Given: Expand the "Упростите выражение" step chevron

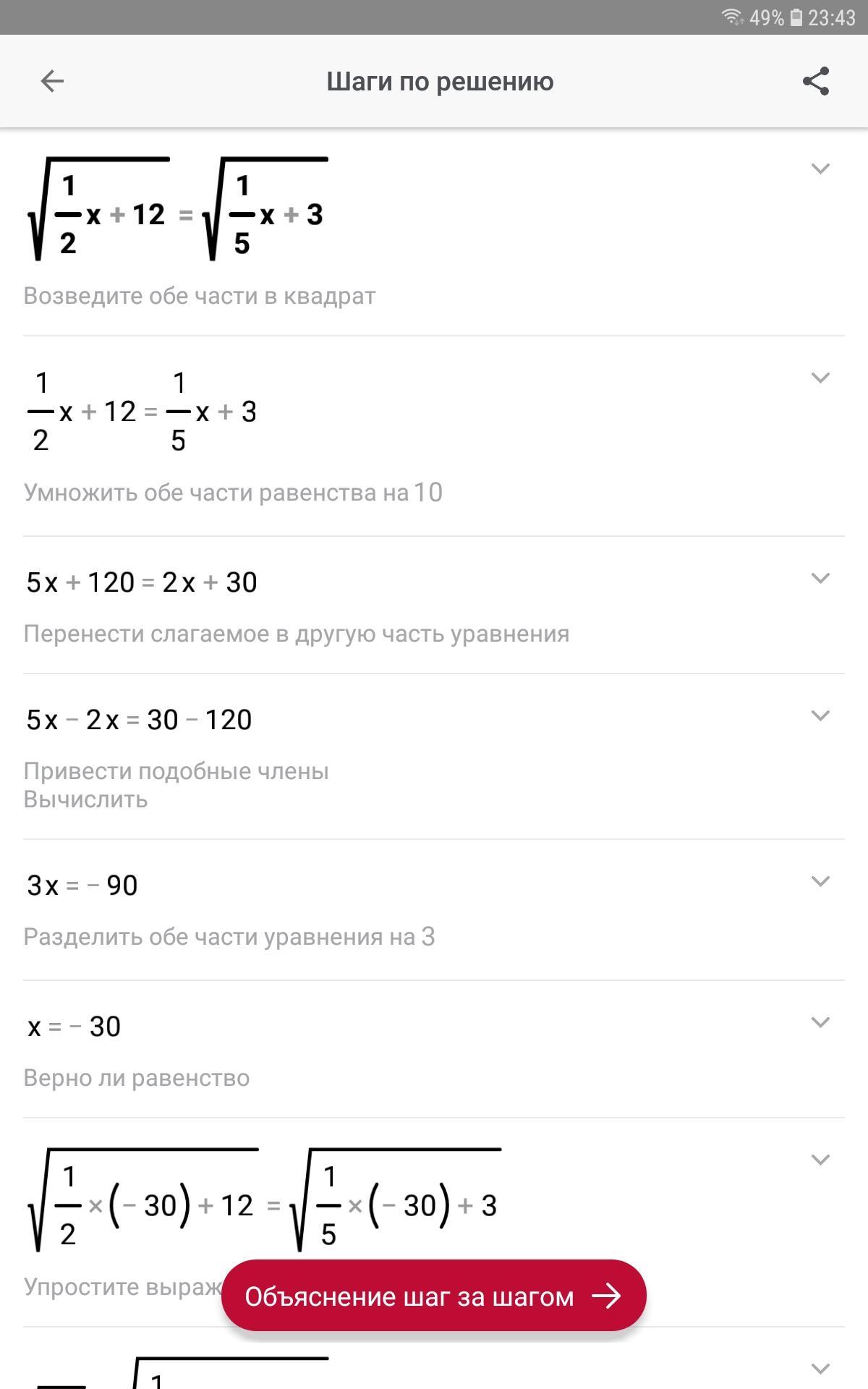Looking at the screenshot, I should click(820, 1160).
